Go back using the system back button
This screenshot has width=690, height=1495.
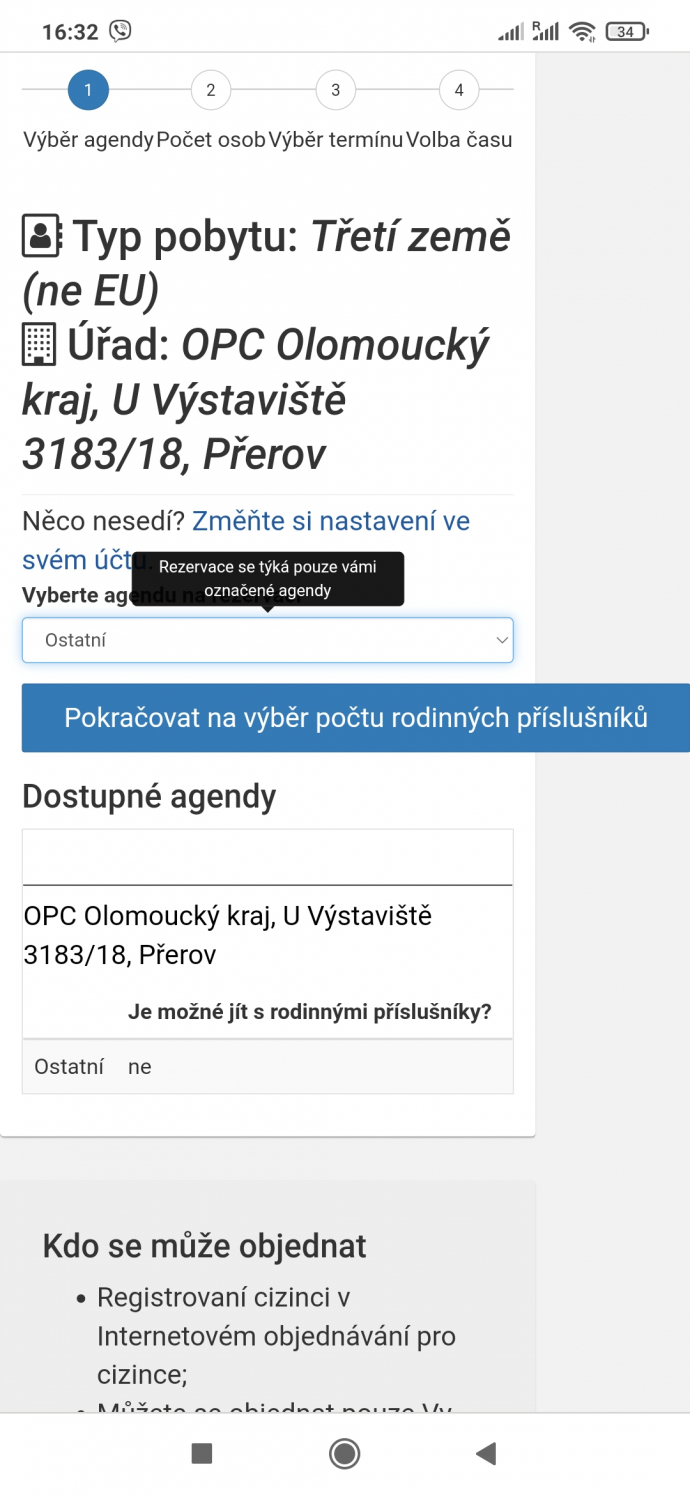pyautogui.click(x=486, y=1453)
